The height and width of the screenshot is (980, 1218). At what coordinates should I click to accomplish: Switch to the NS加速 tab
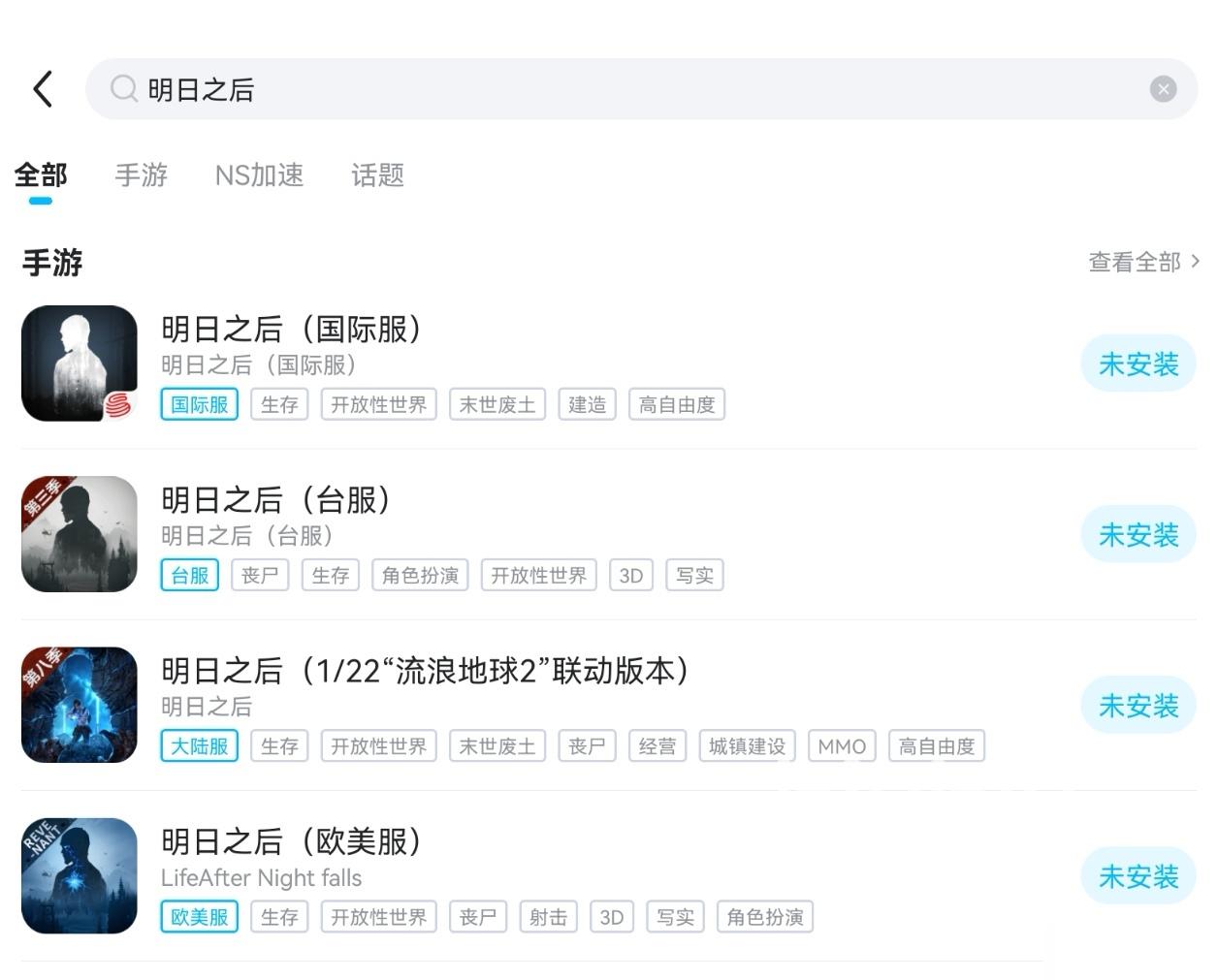click(259, 175)
